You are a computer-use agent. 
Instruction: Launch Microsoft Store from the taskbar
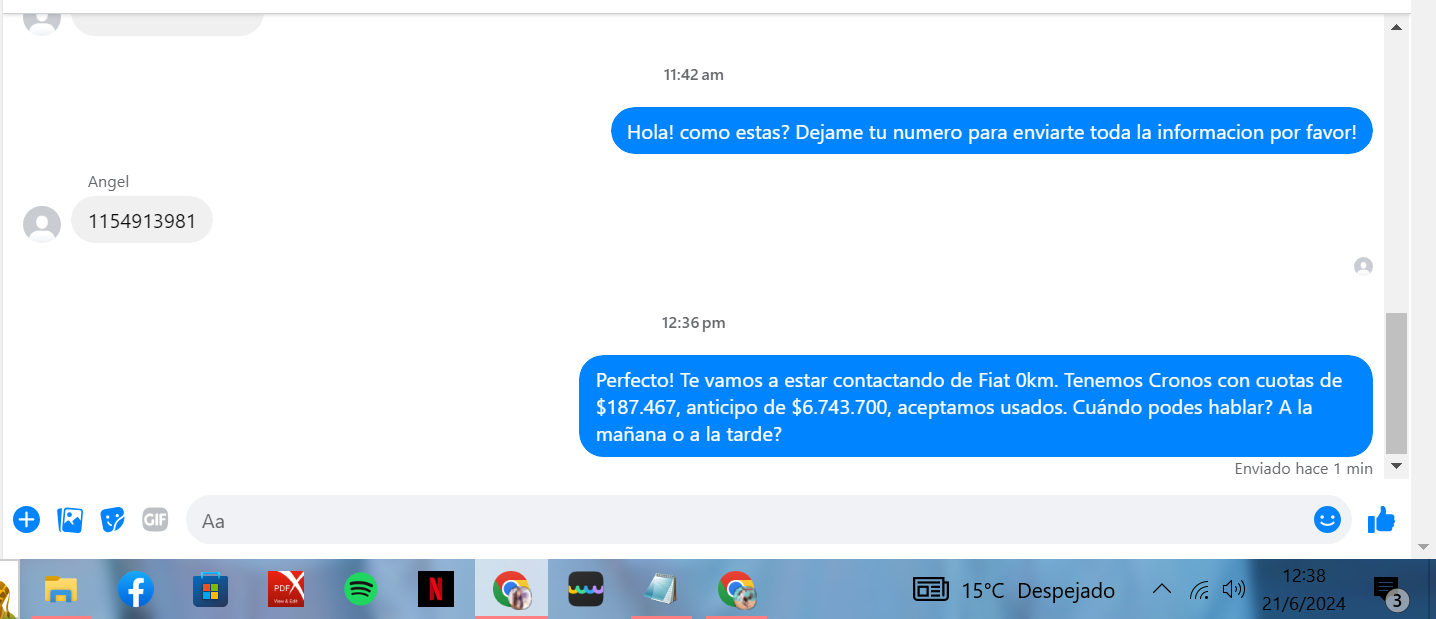coord(210,589)
